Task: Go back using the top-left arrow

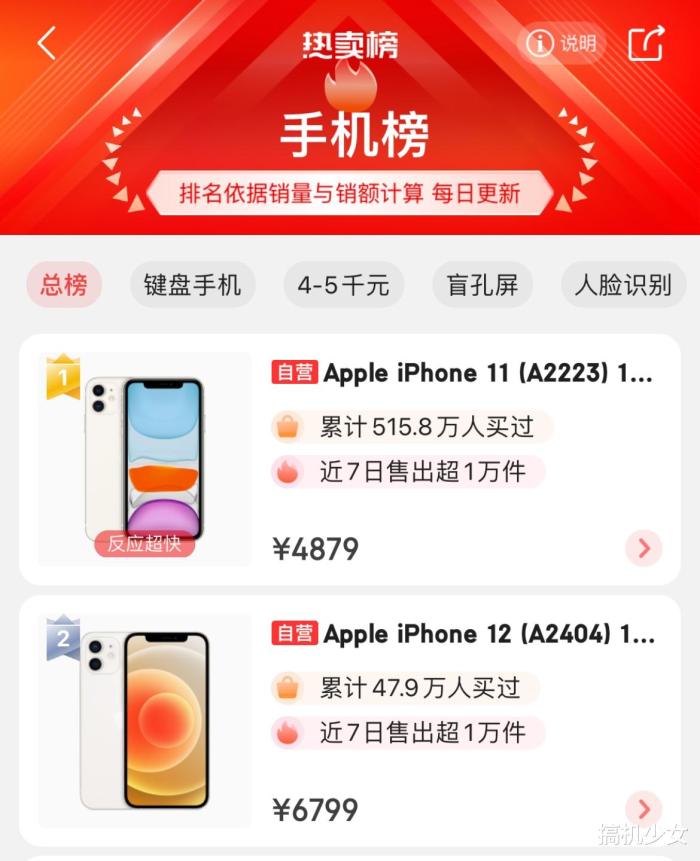Action: [x=47, y=43]
